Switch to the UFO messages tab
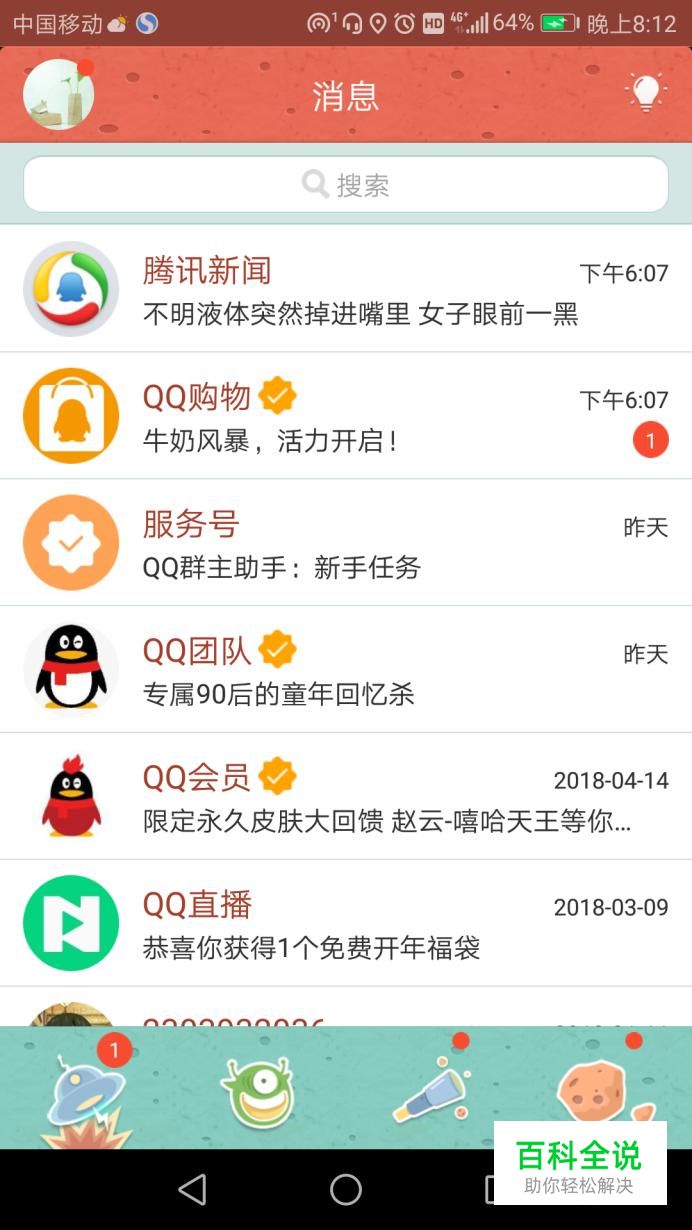 point(86,1092)
